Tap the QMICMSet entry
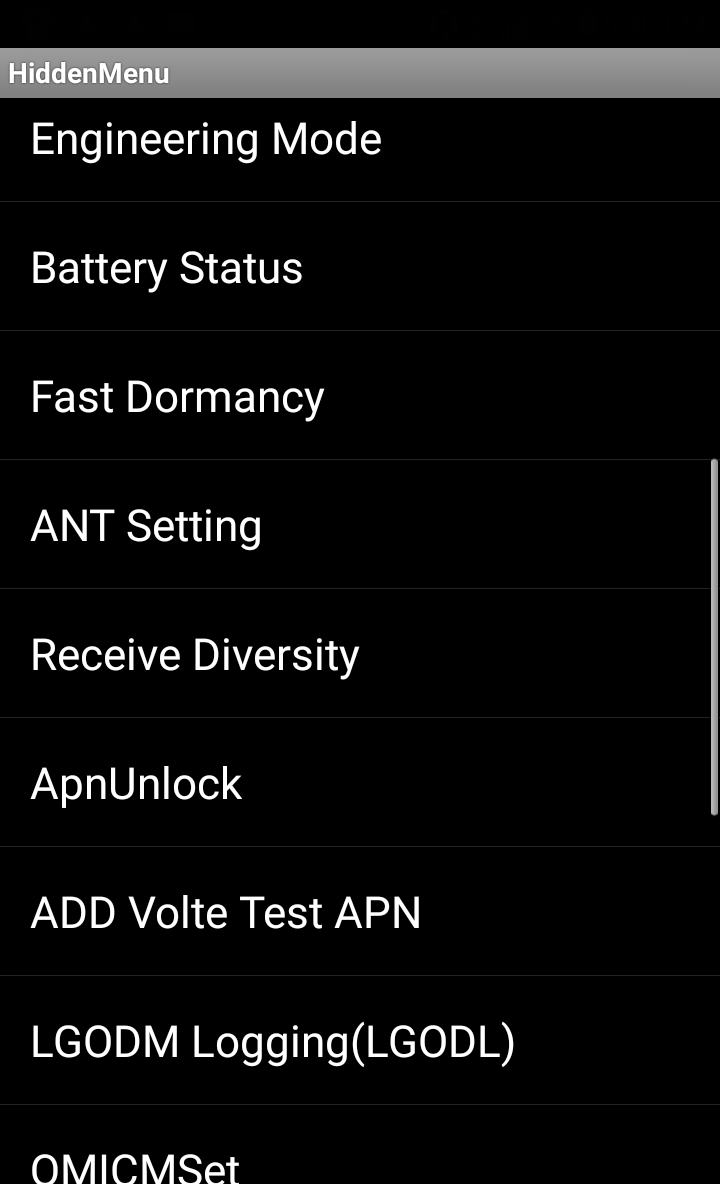720x1184 pixels. tap(360, 1145)
